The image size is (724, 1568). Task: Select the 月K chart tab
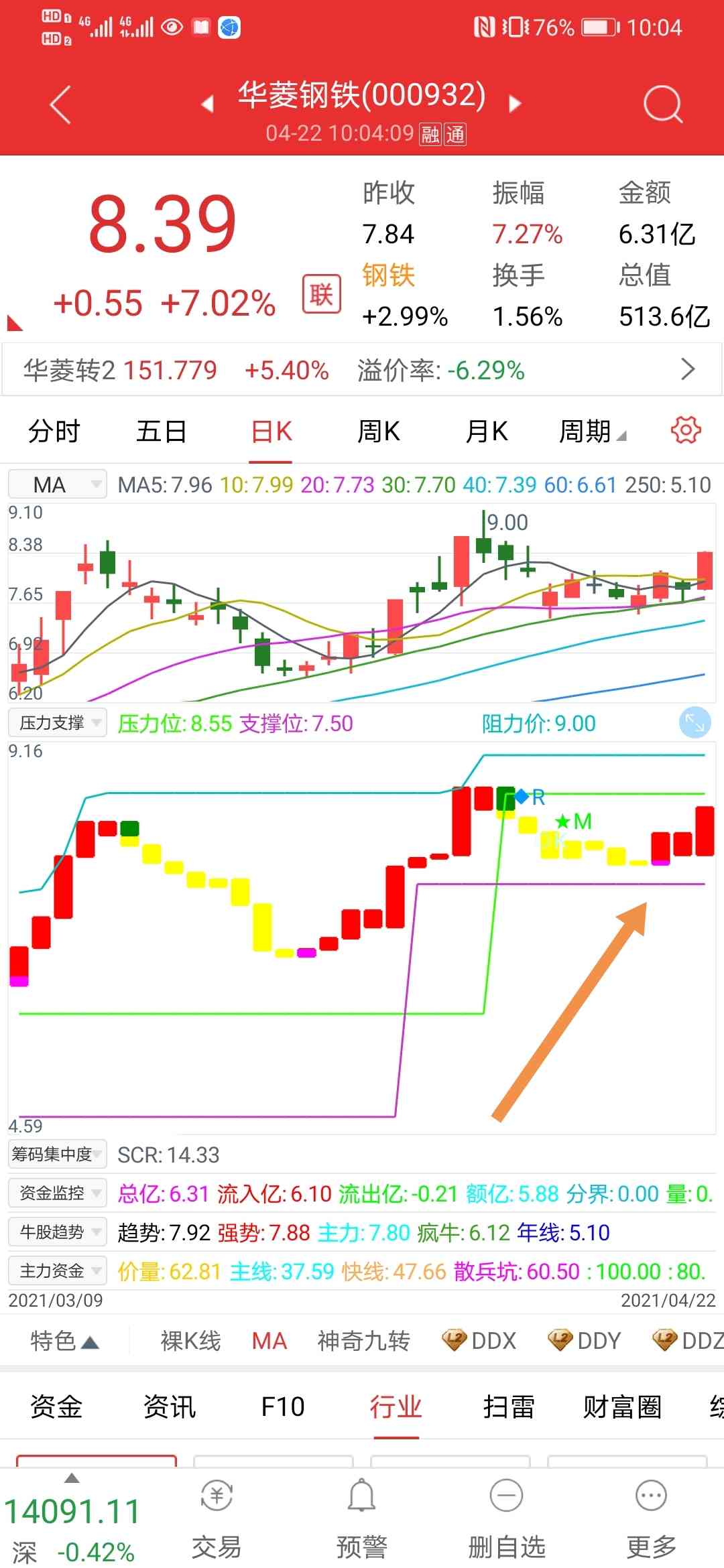pyautogui.click(x=487, y=432)
